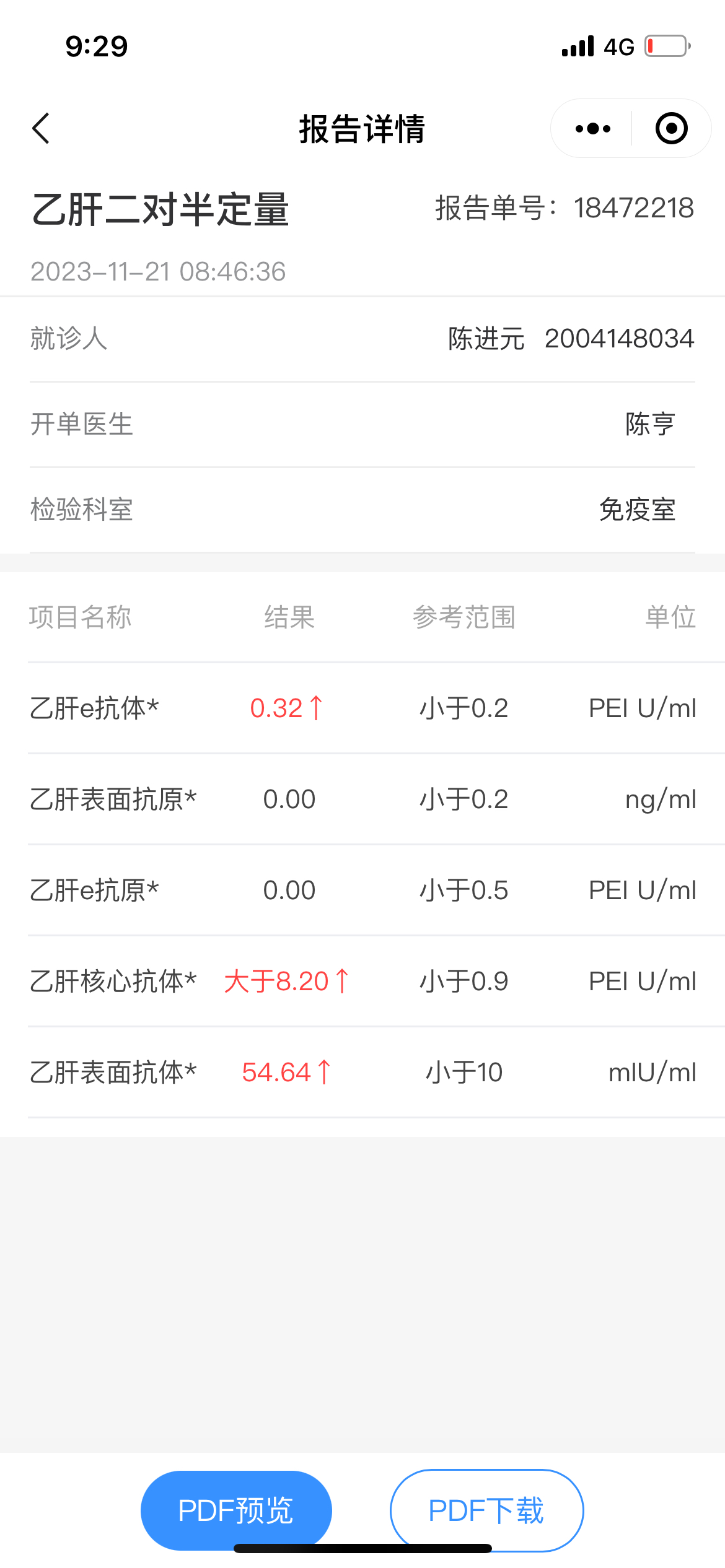Viewport: 725px width, 1568px height.
Task: Open the mini program three-dot menu
Action: click(592, 128)
